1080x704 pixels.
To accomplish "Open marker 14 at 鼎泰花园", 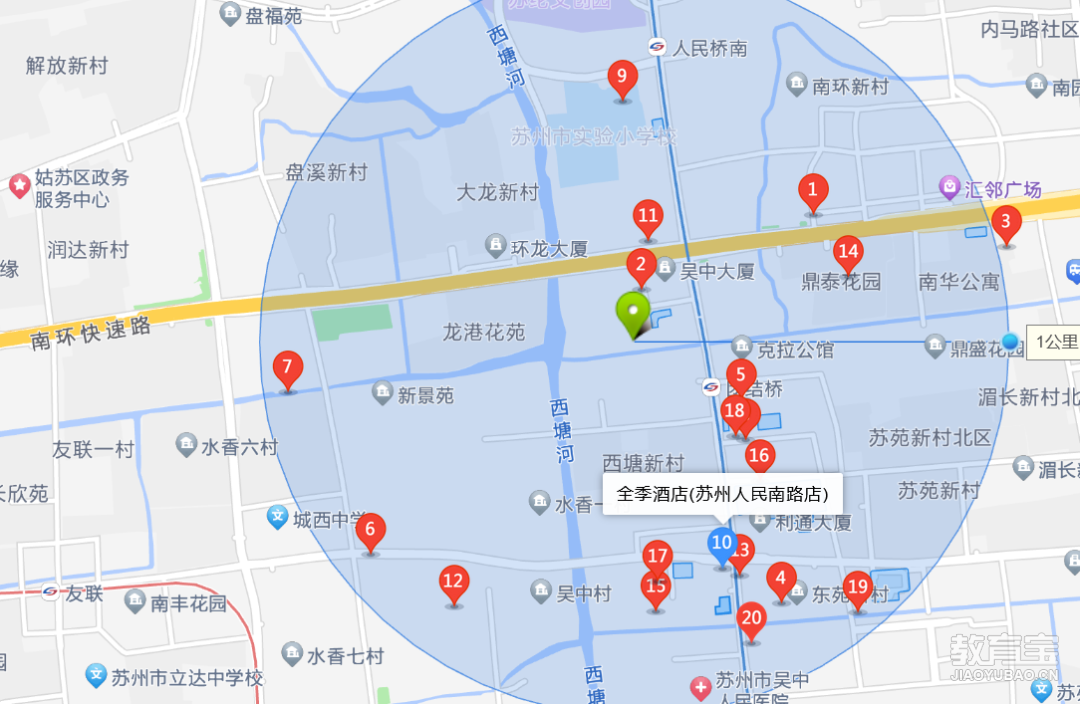I will pos(848,253).
